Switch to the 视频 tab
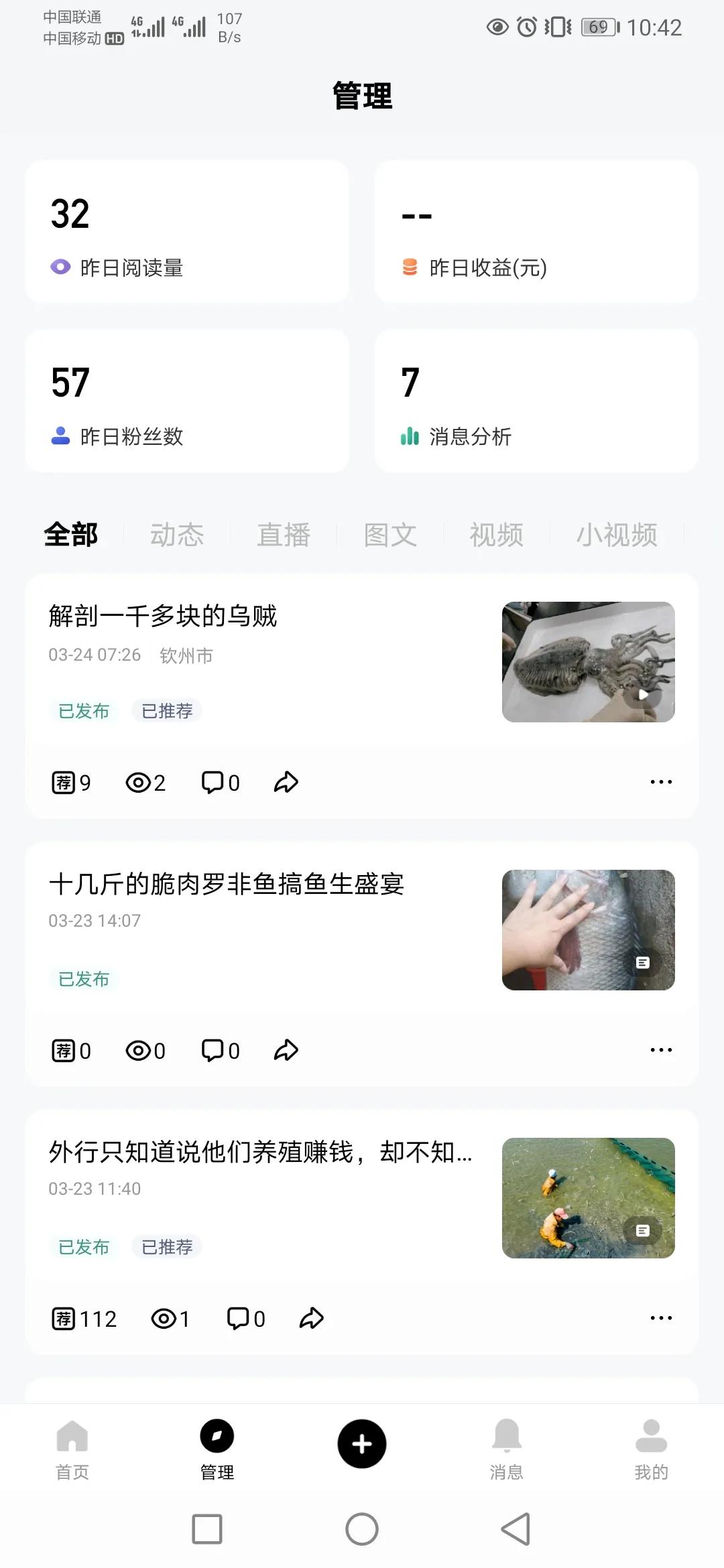 pyautogui.click(x=496, y=534)
